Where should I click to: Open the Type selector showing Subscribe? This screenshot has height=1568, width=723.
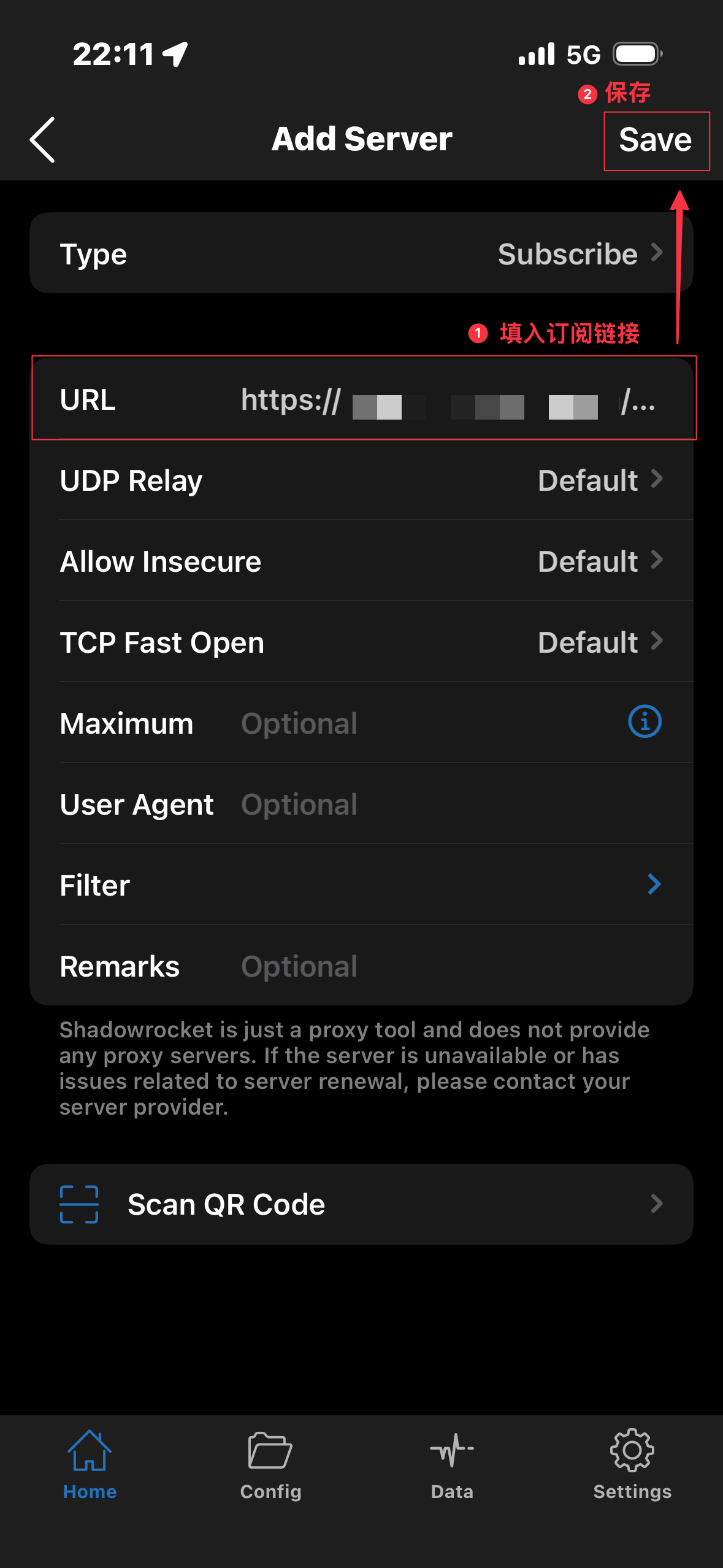(x=362, y=253)
